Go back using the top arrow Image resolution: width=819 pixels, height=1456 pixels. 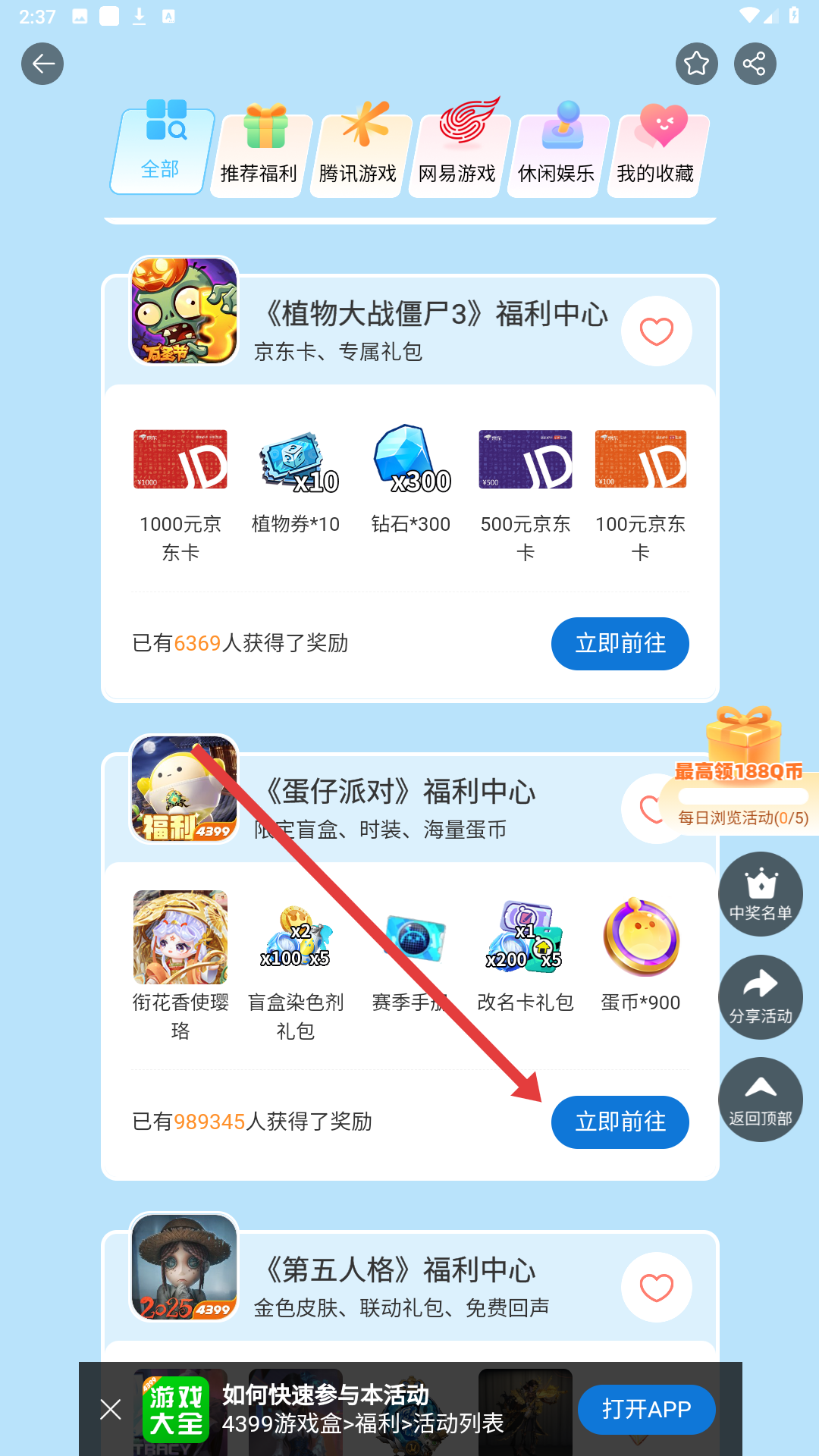click(42, 64)
